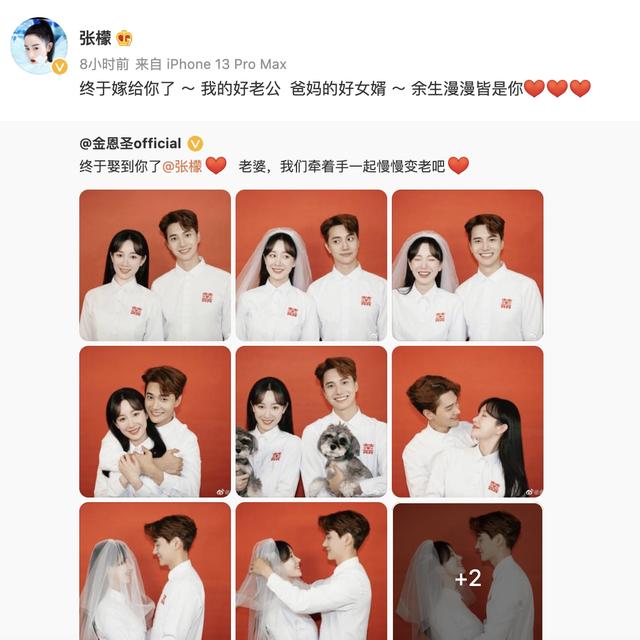Open the @金恩圣official profile link
The width and height of the screenshot is (640, 640).
click(130, 143)
